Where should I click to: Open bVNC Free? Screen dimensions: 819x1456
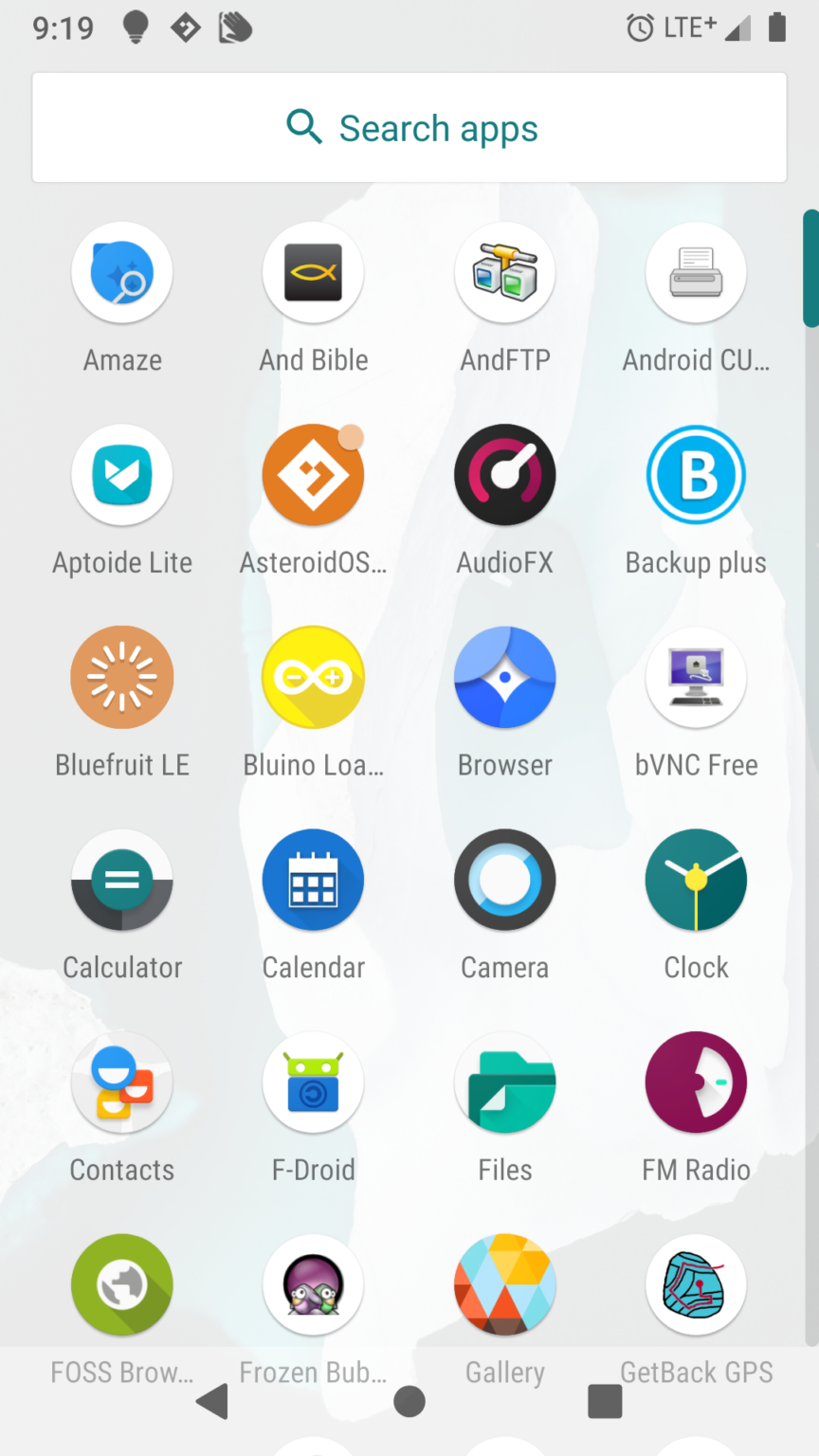point(697,678)
